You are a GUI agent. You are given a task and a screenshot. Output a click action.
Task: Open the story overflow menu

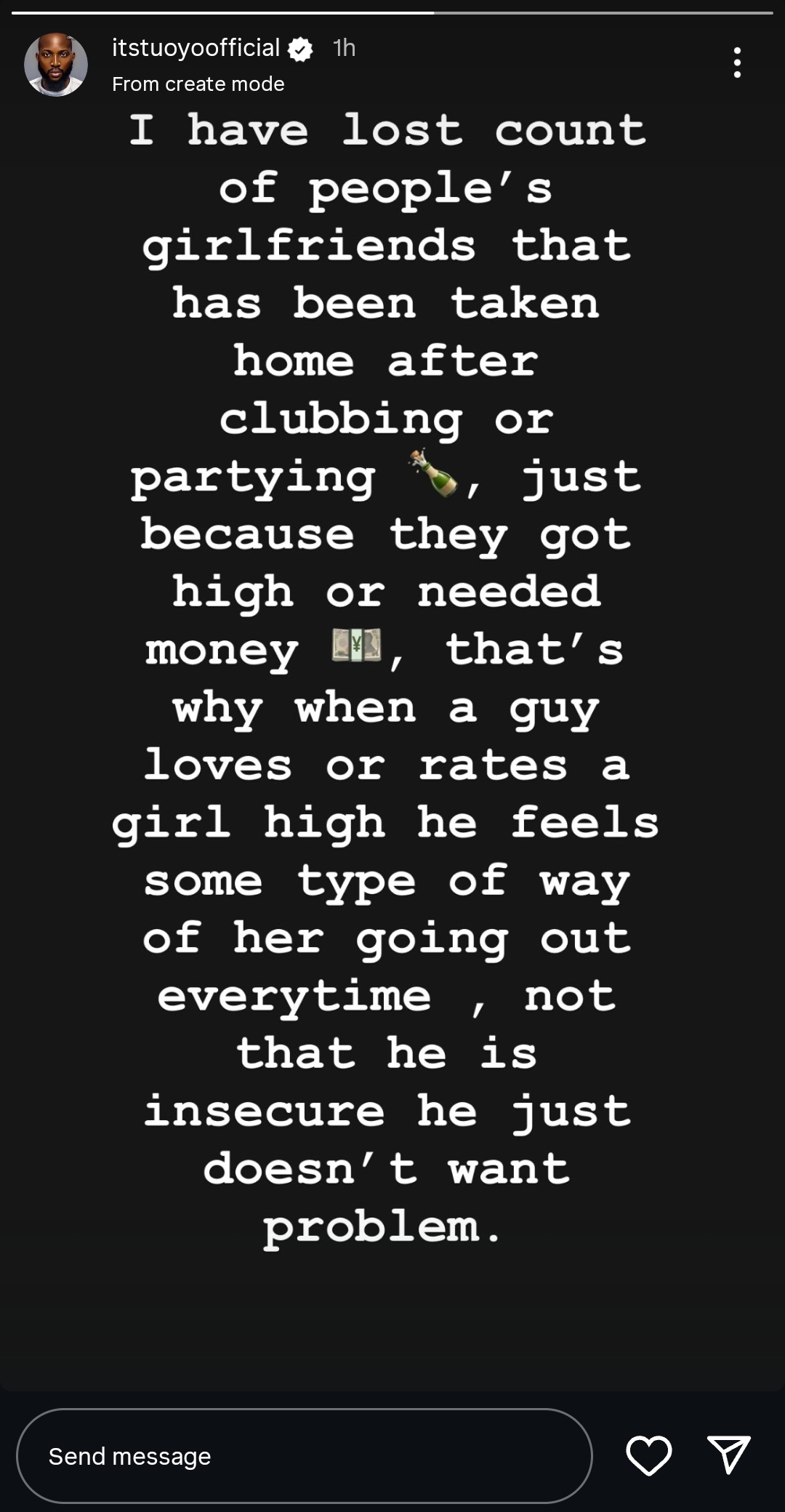tap(737, 63)
